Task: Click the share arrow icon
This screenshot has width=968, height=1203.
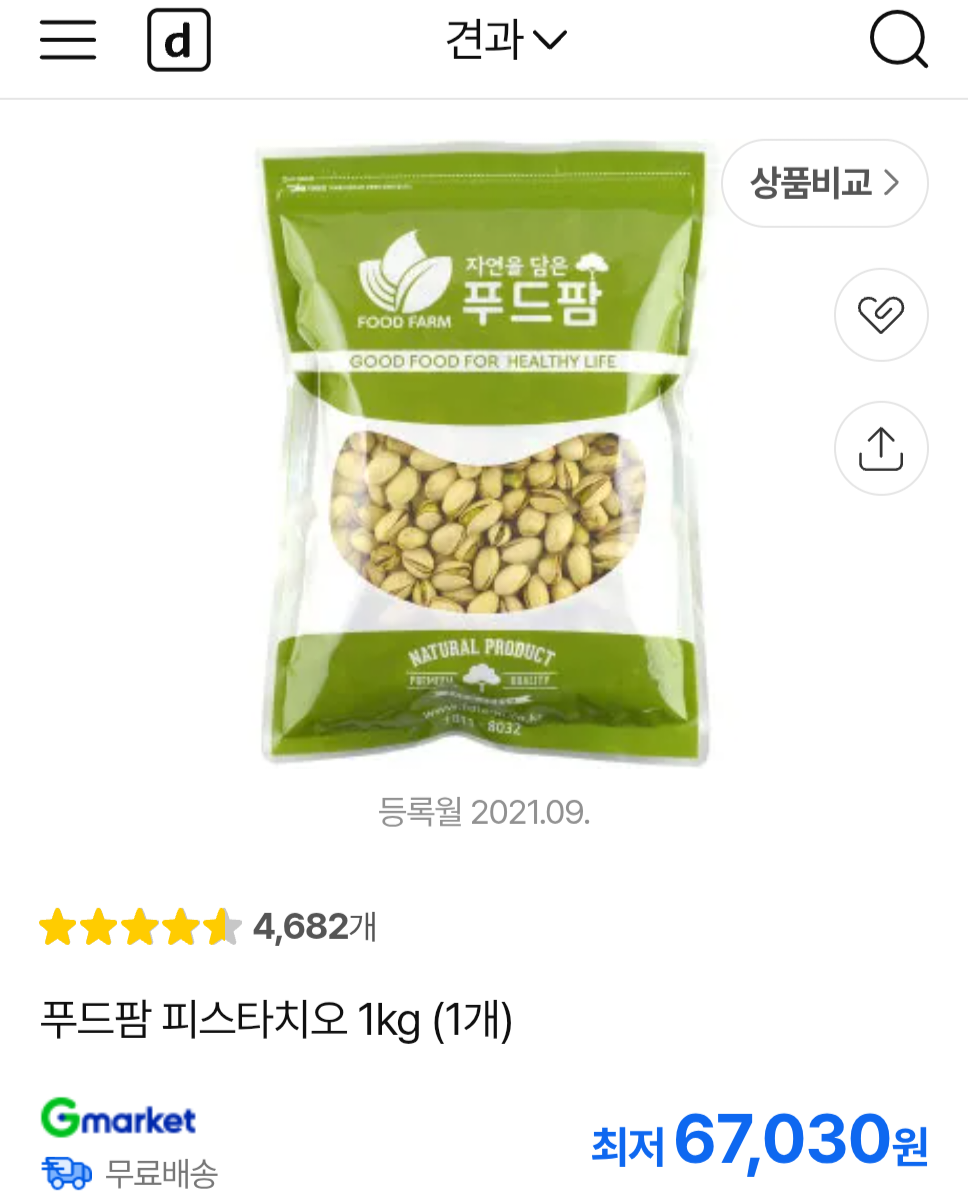Action: 880,448
